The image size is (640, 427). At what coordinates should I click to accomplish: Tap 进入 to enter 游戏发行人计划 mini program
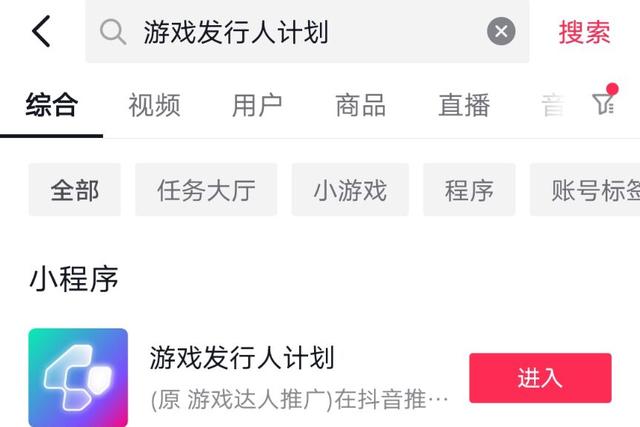(540, 378)
